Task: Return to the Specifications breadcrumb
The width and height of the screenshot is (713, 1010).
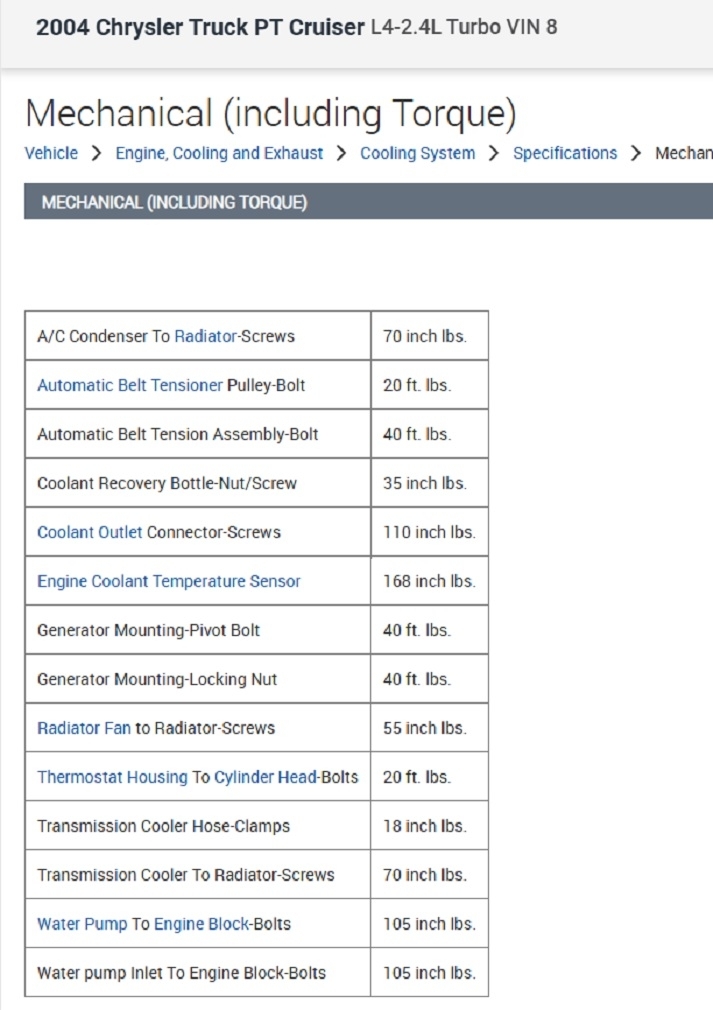Action: [565, 153]
